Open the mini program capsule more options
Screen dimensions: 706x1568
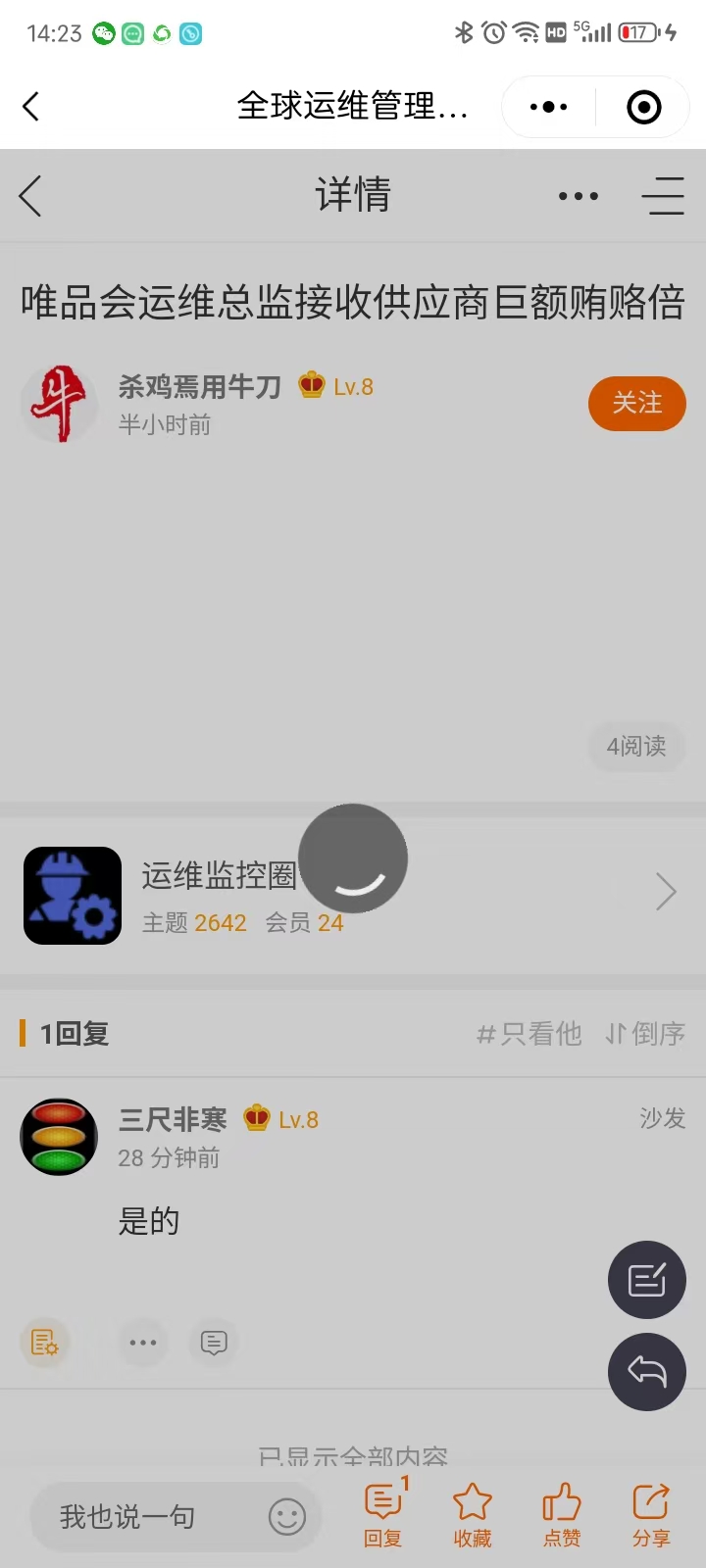pos(548,107)
